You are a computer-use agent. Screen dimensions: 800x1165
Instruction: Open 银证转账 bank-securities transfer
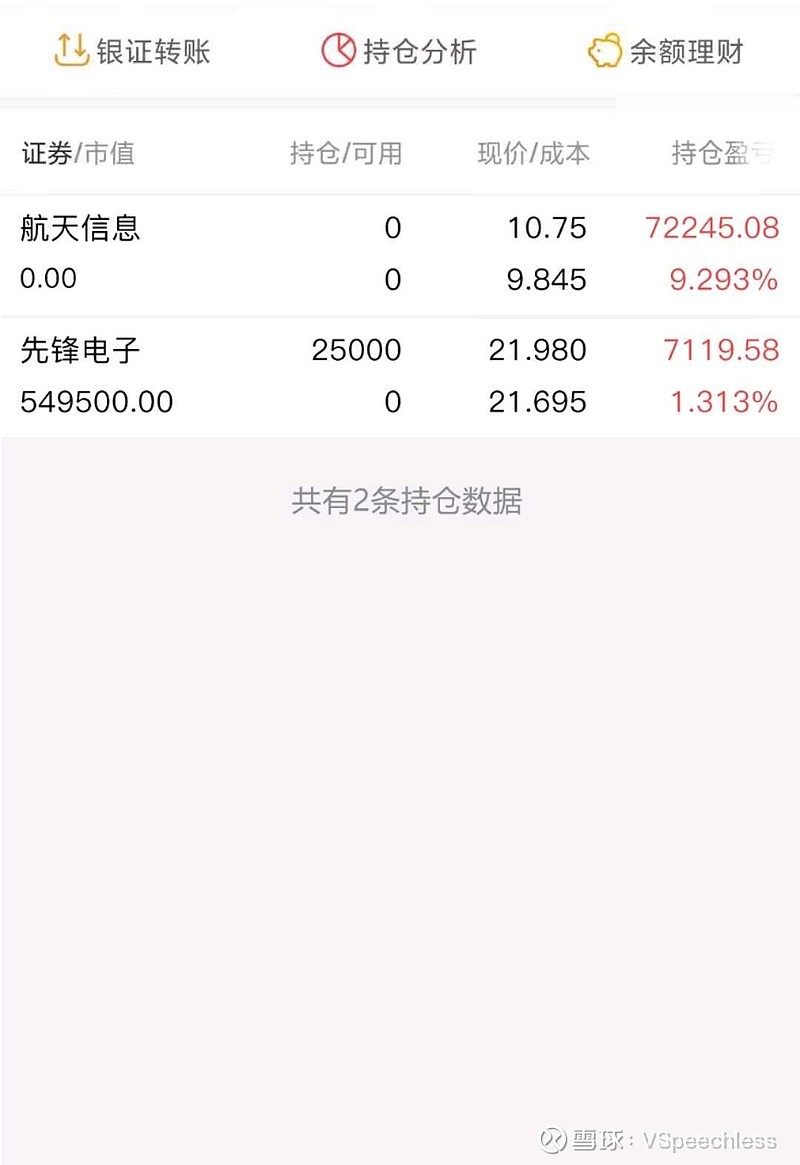[x=133, y=51]
